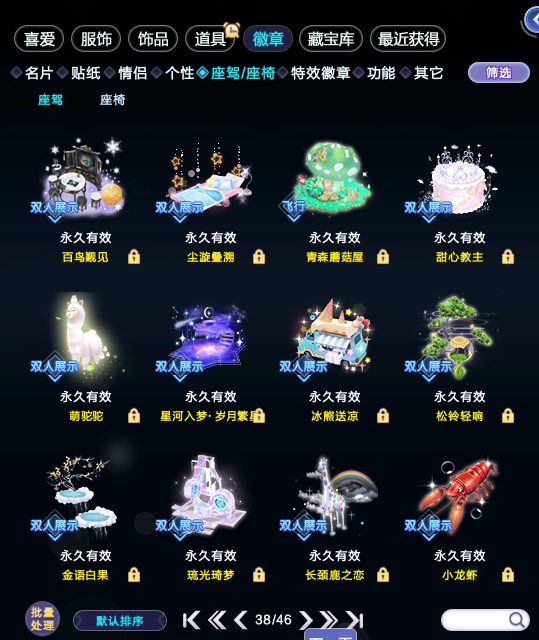This screenshot has height=640, width=539.
Task: Go to the next page arrow
Action: coord(306,620)
